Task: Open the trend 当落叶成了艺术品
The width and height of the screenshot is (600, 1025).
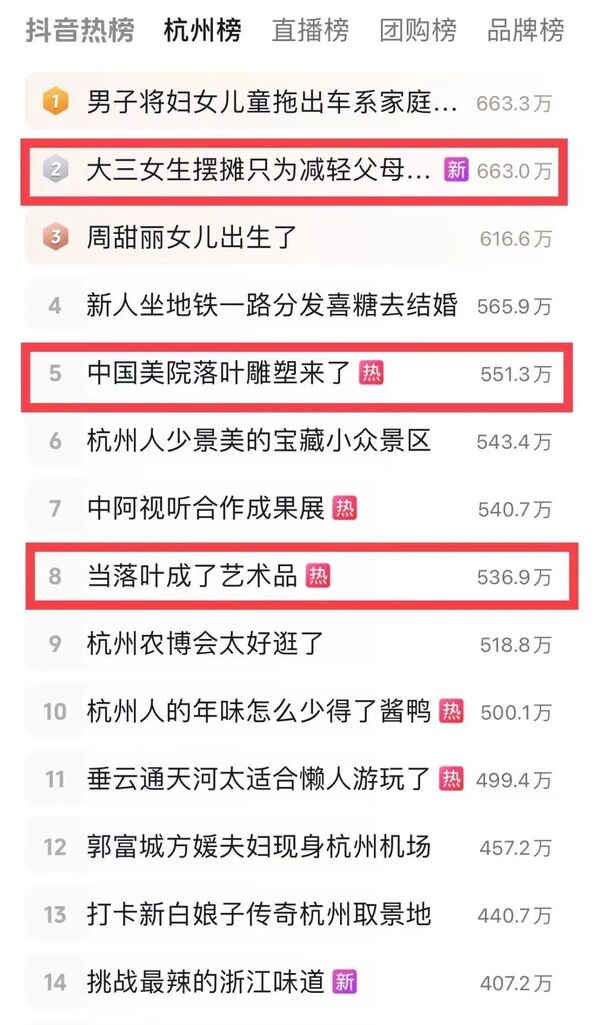Action: pos(192,577)
